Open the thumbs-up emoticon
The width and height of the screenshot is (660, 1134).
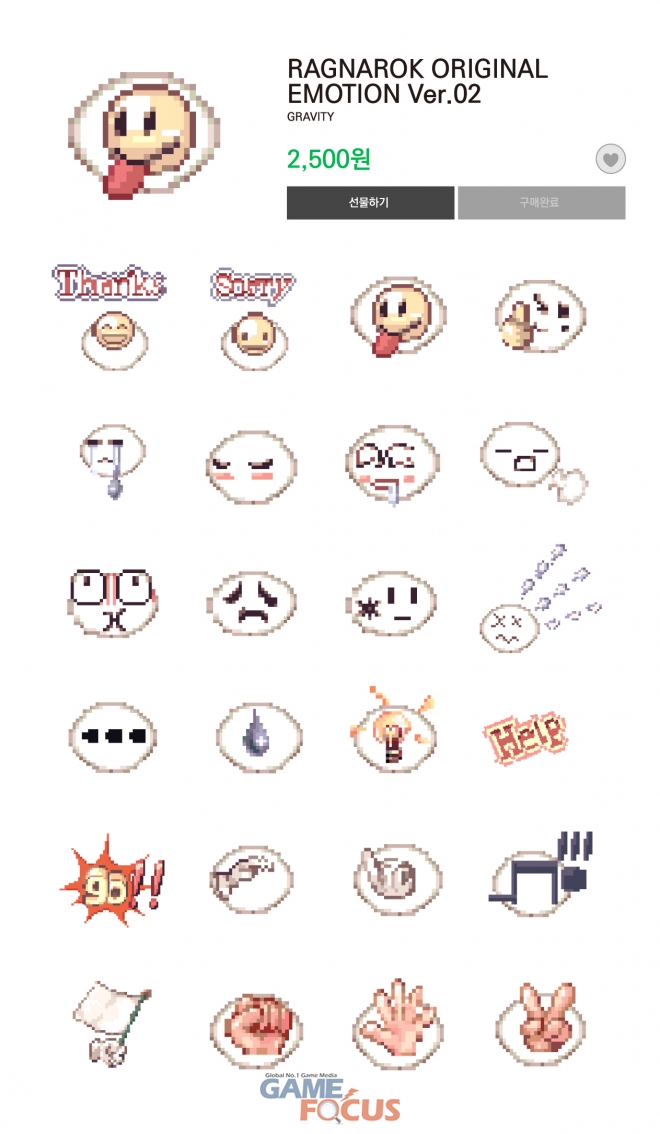(x=539, y=317)
